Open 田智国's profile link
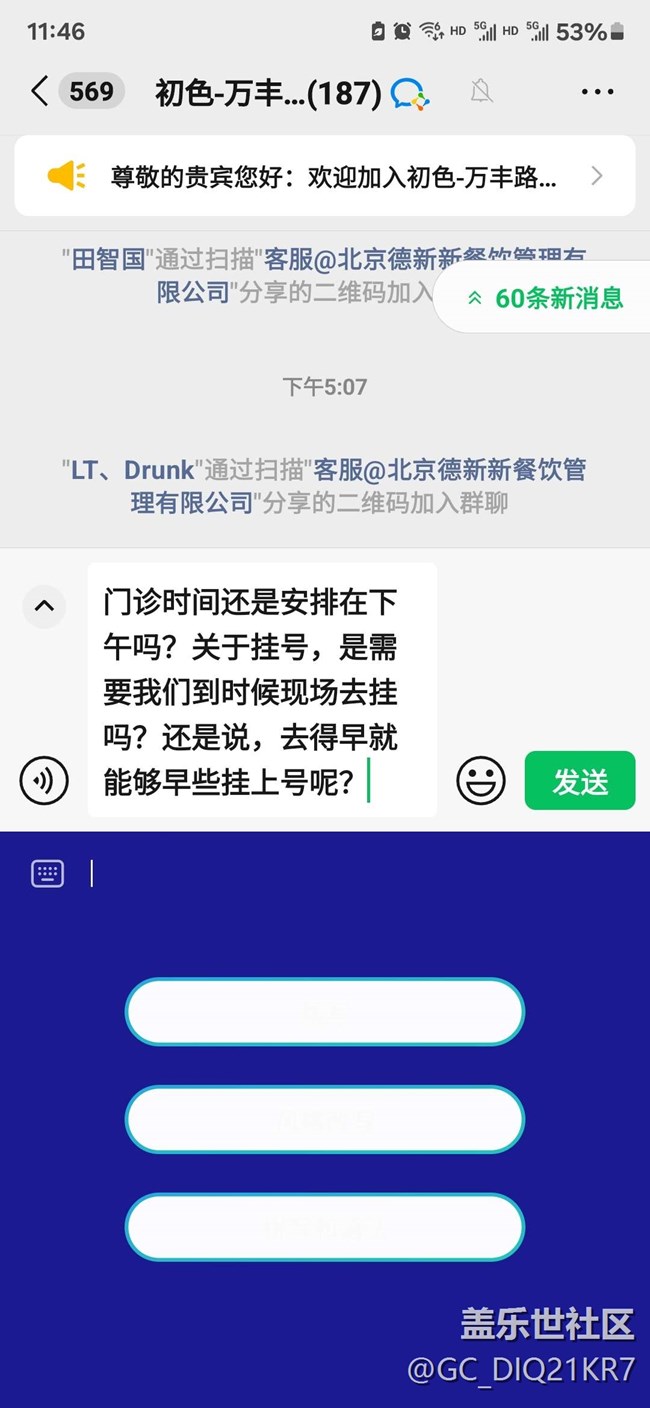 tap(106, 261)
